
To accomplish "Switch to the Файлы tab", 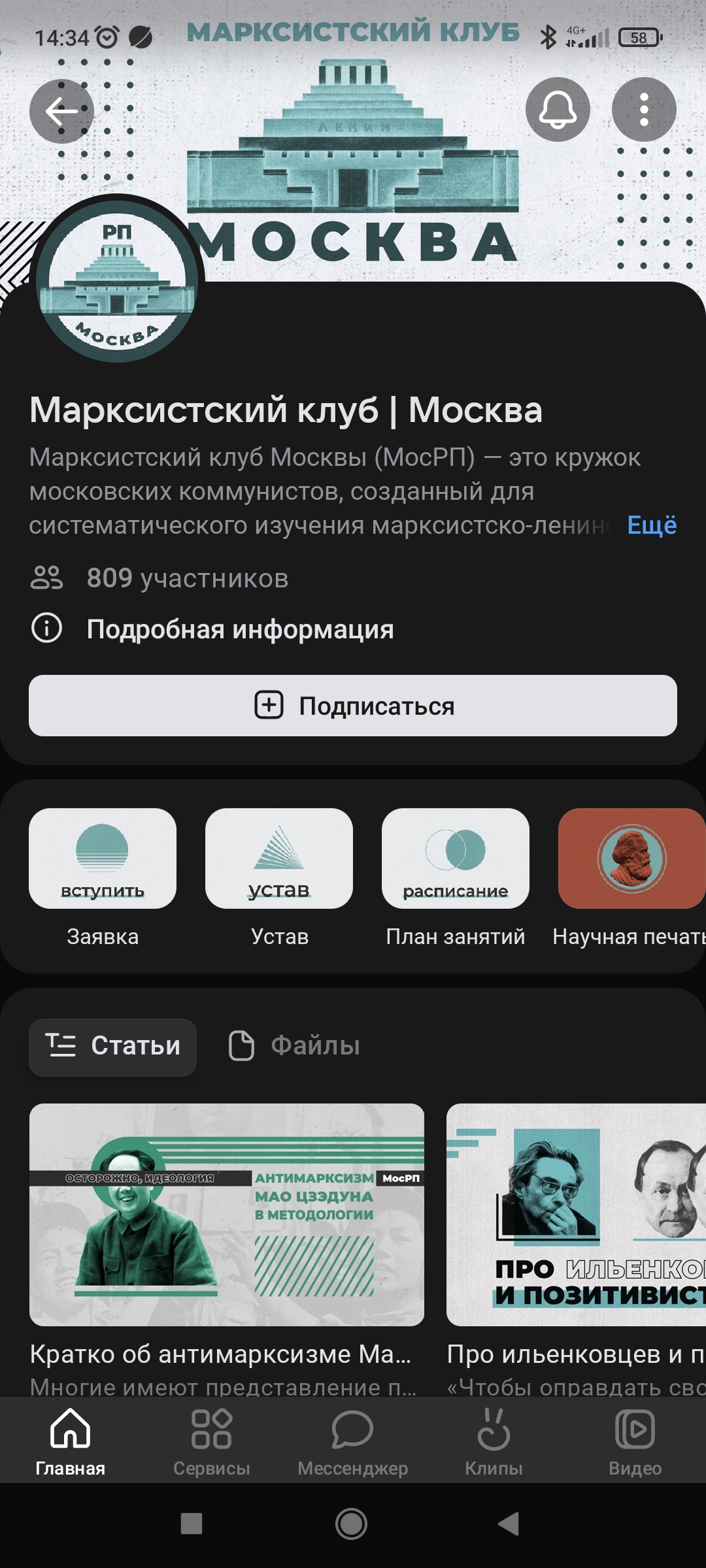I will coord(294,1046).
